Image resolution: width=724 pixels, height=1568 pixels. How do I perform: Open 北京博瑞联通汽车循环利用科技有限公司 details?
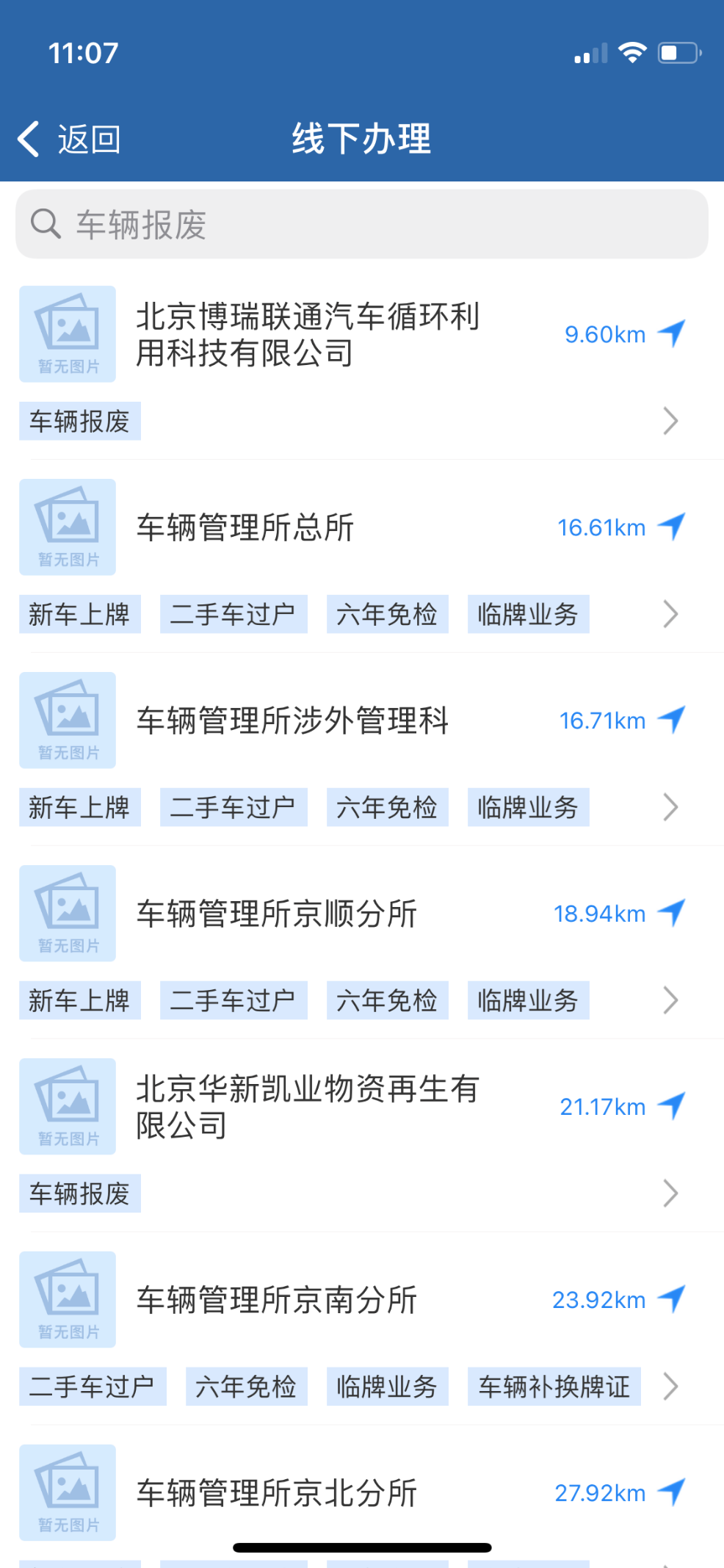coord(308,334)
